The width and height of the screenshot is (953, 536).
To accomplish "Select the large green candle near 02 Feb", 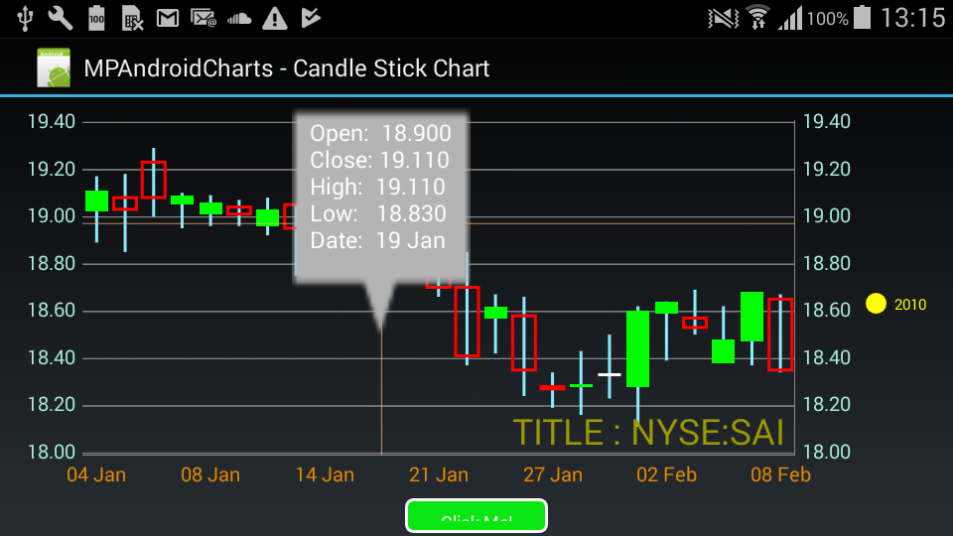I will pyautogui.click(x=637, y=349).
